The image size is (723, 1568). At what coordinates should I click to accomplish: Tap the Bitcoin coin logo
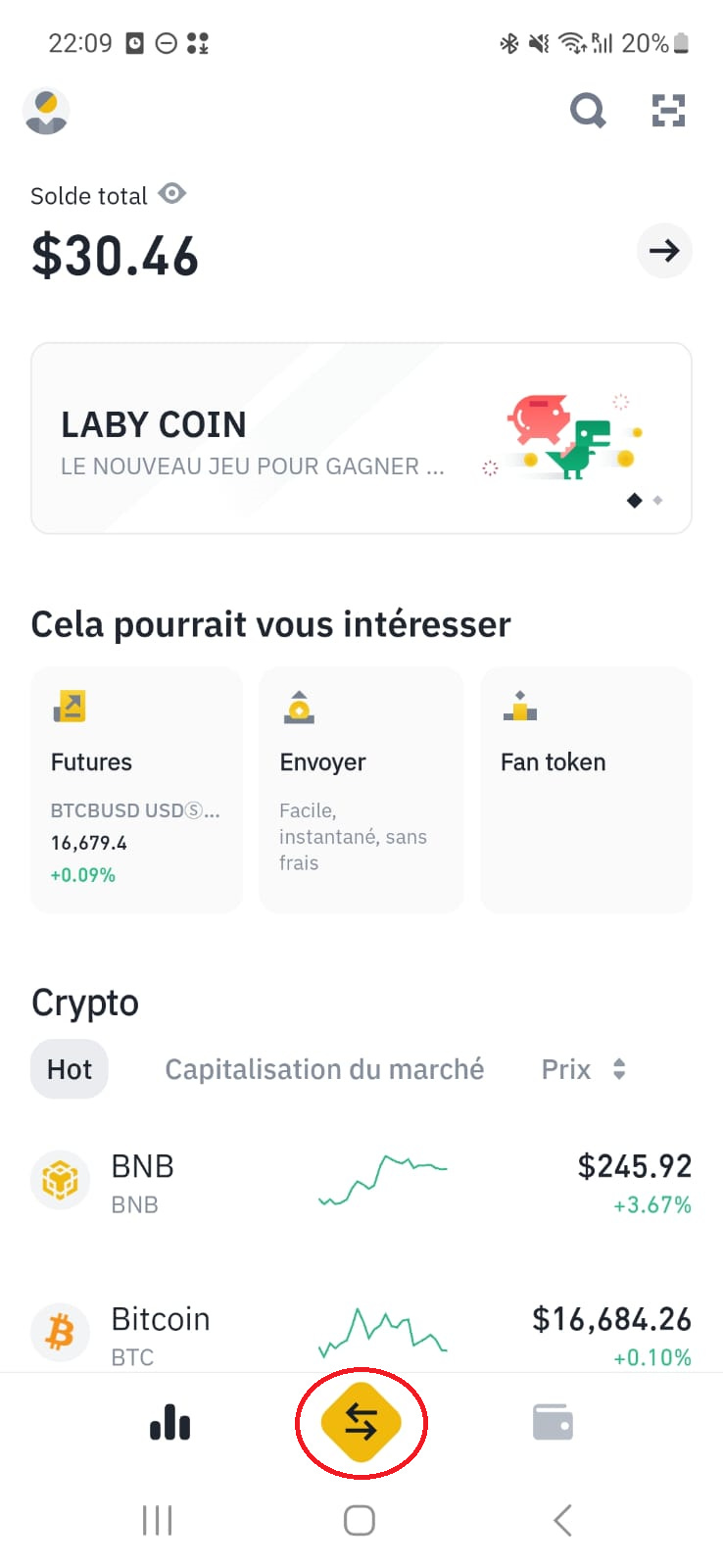point(60,1333)
